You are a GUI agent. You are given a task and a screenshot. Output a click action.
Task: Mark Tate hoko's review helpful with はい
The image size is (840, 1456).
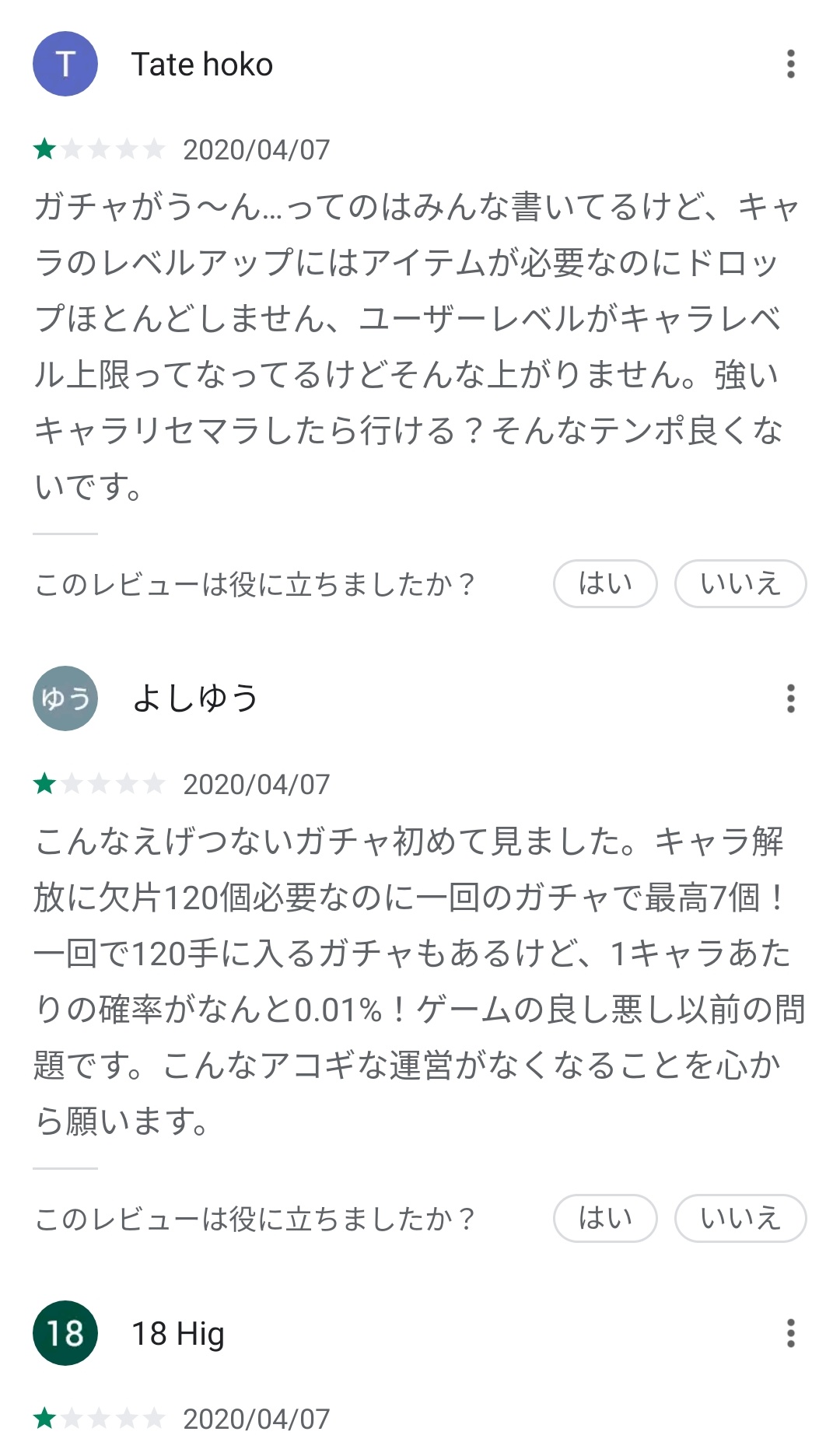pos(605,583)
